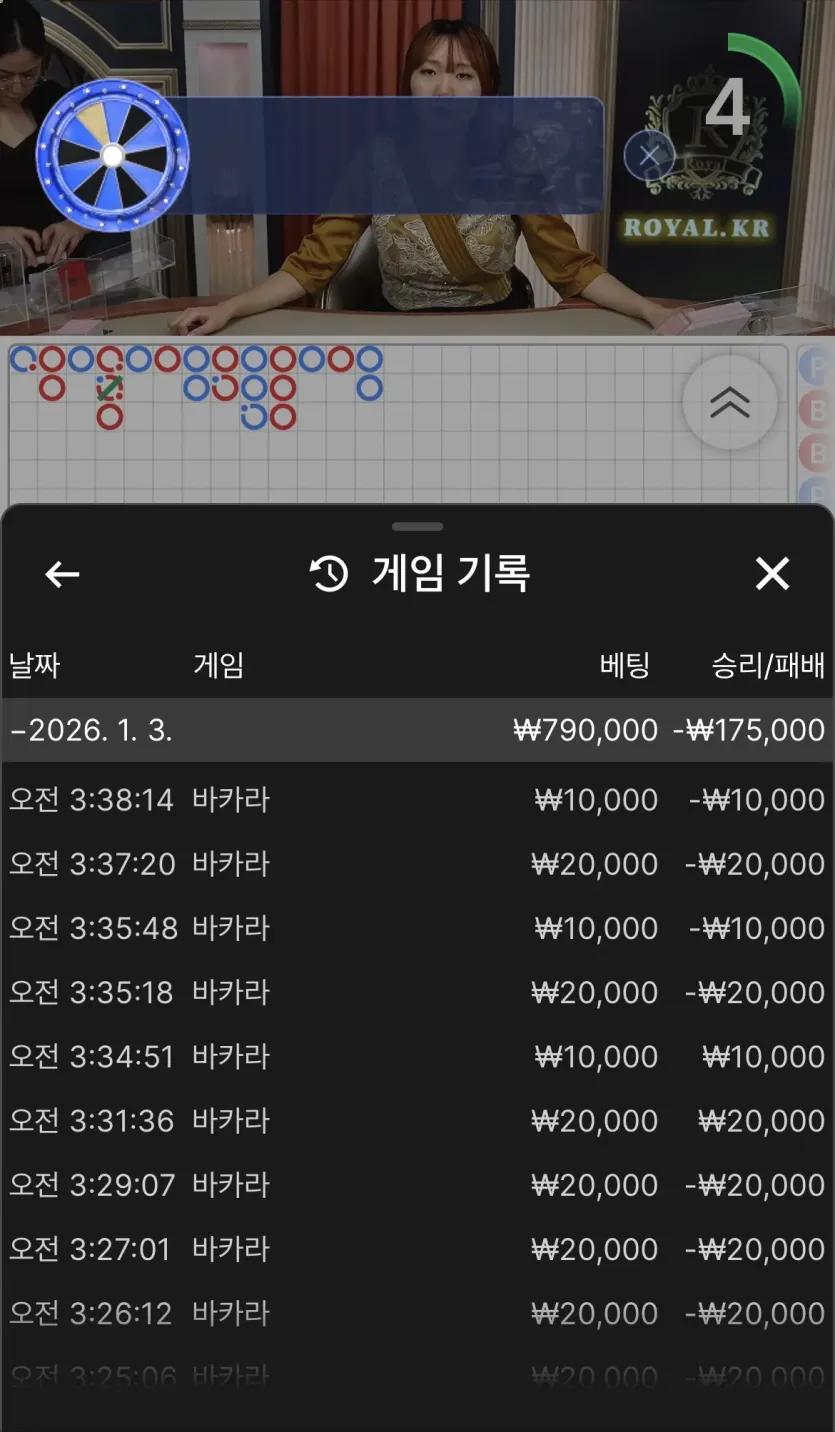Open the 오전 3:37:20 바카라 record
The image size is (835, 1432).
417,864
